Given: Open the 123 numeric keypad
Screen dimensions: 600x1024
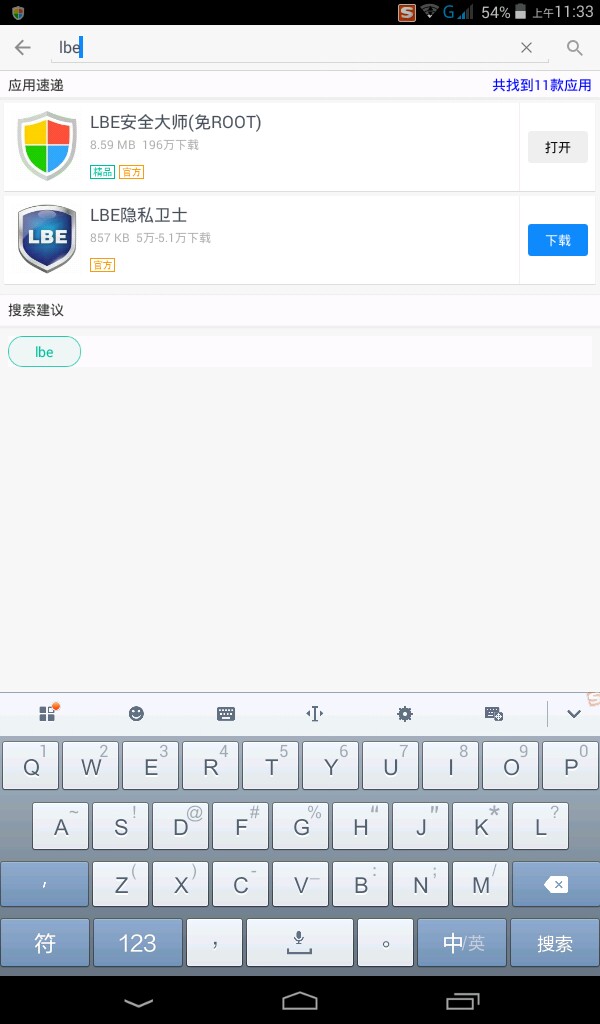Looking at the screenshot, I should point(137,943).
